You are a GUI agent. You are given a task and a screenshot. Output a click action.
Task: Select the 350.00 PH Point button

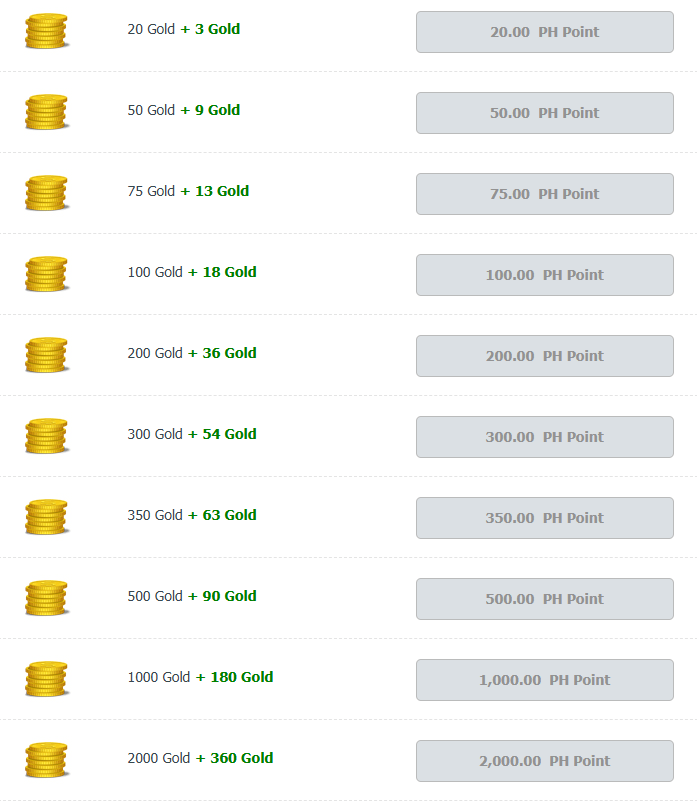click(x=544, y=518)
